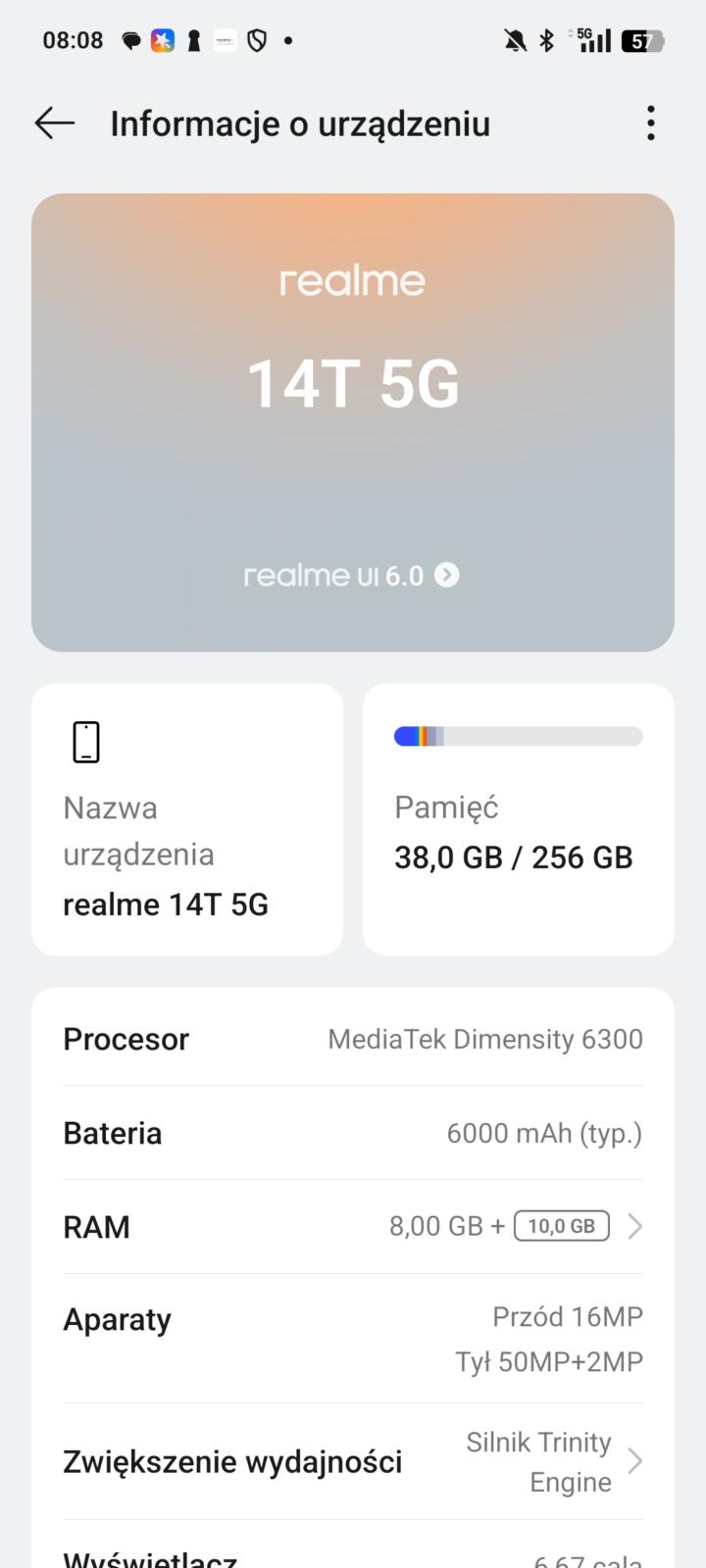The height and width of the screenshot is (1568, 706).
Task: Open realme UI 6.0 version details
Action: coord(352,575)
